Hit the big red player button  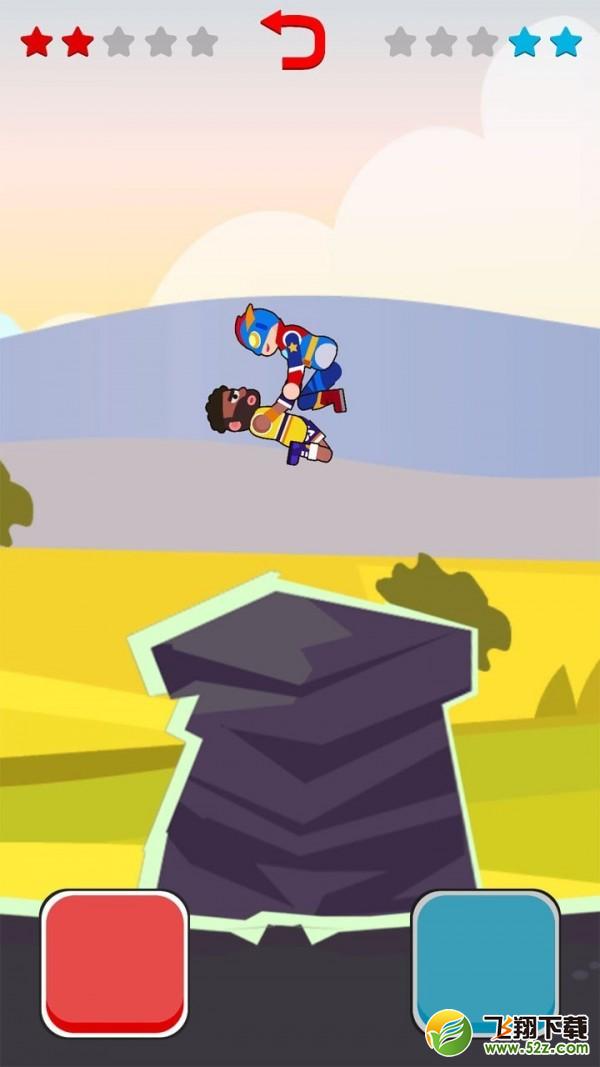coord(114,964)
